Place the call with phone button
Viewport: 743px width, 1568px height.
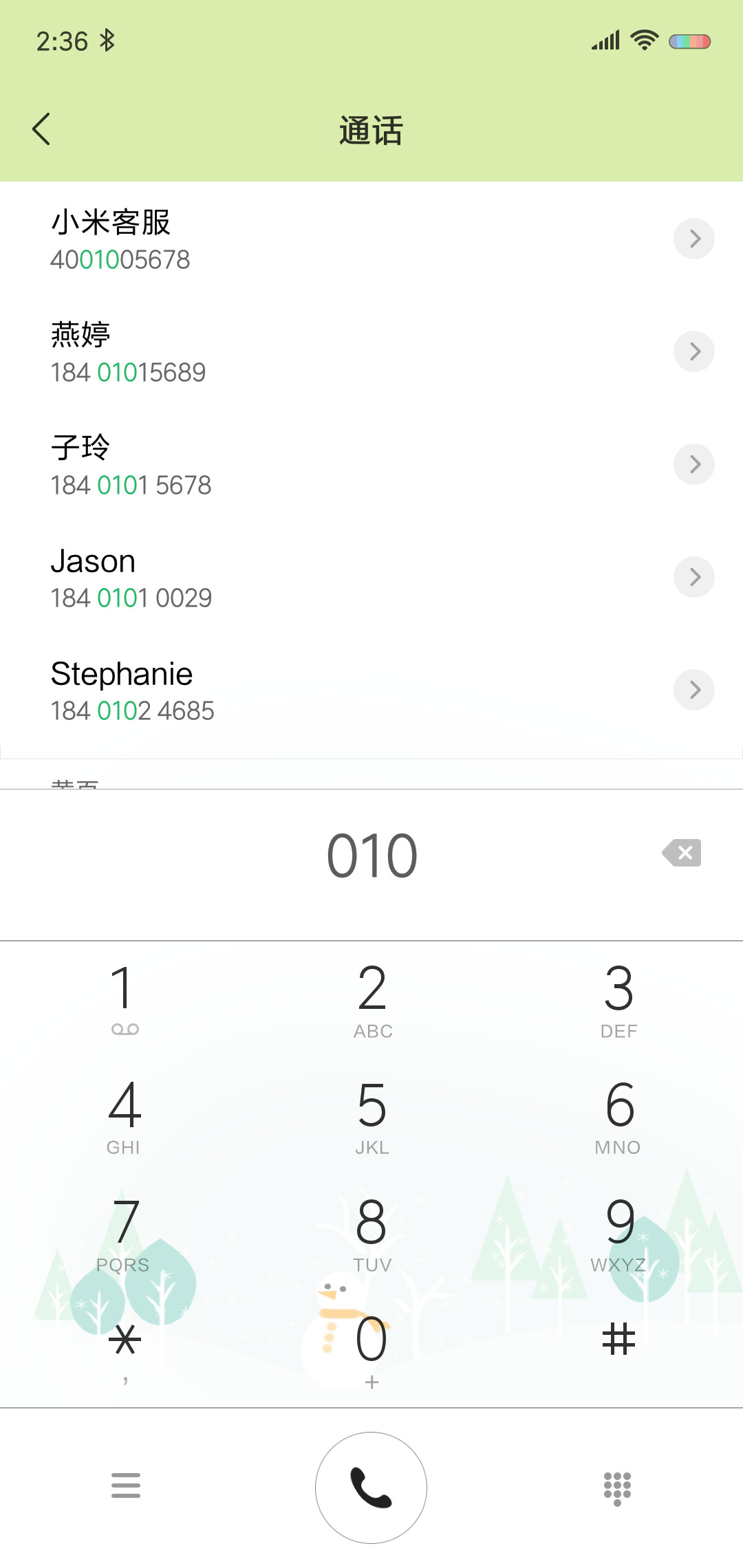[x=371, y=1488]
